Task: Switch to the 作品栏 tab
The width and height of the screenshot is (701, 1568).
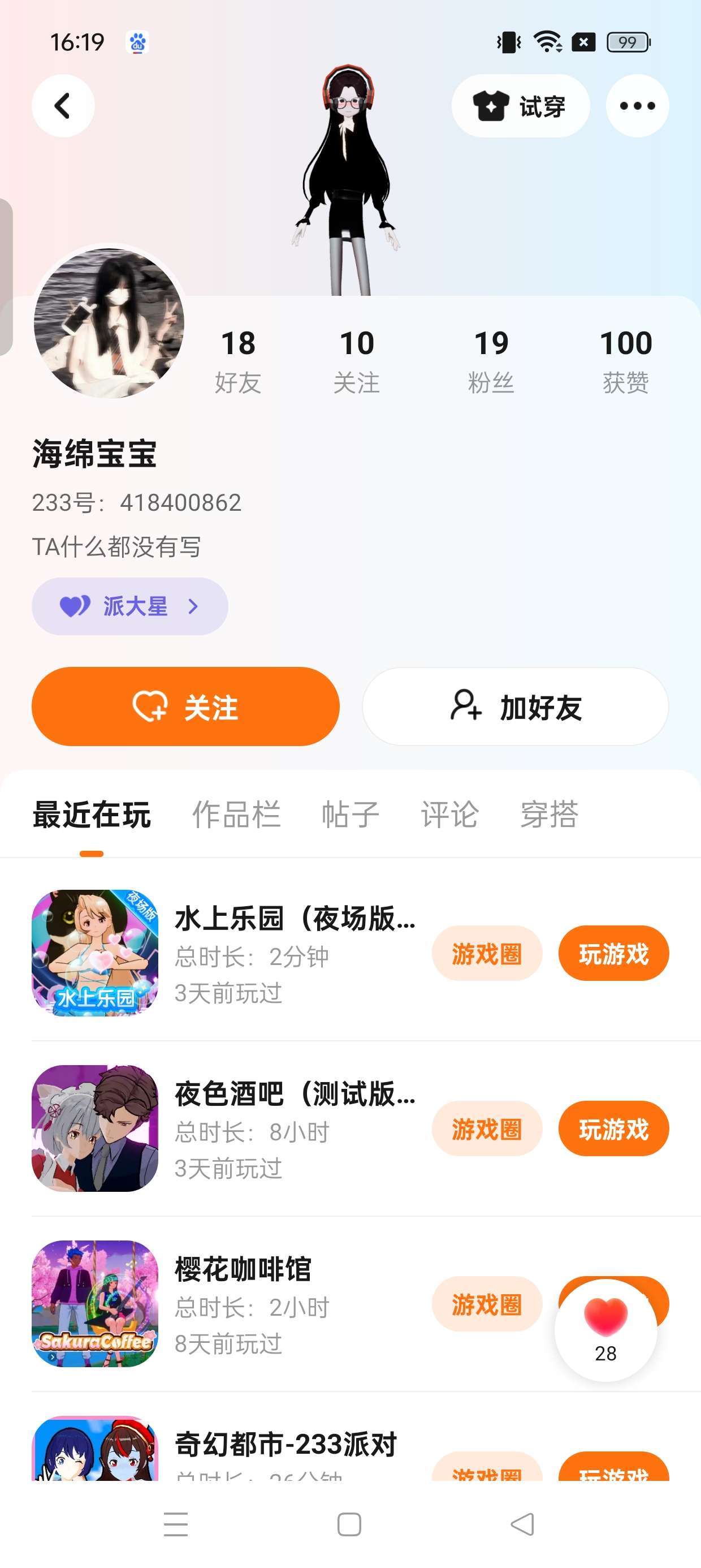Action: pyautogui.click(x=236, y=814)
